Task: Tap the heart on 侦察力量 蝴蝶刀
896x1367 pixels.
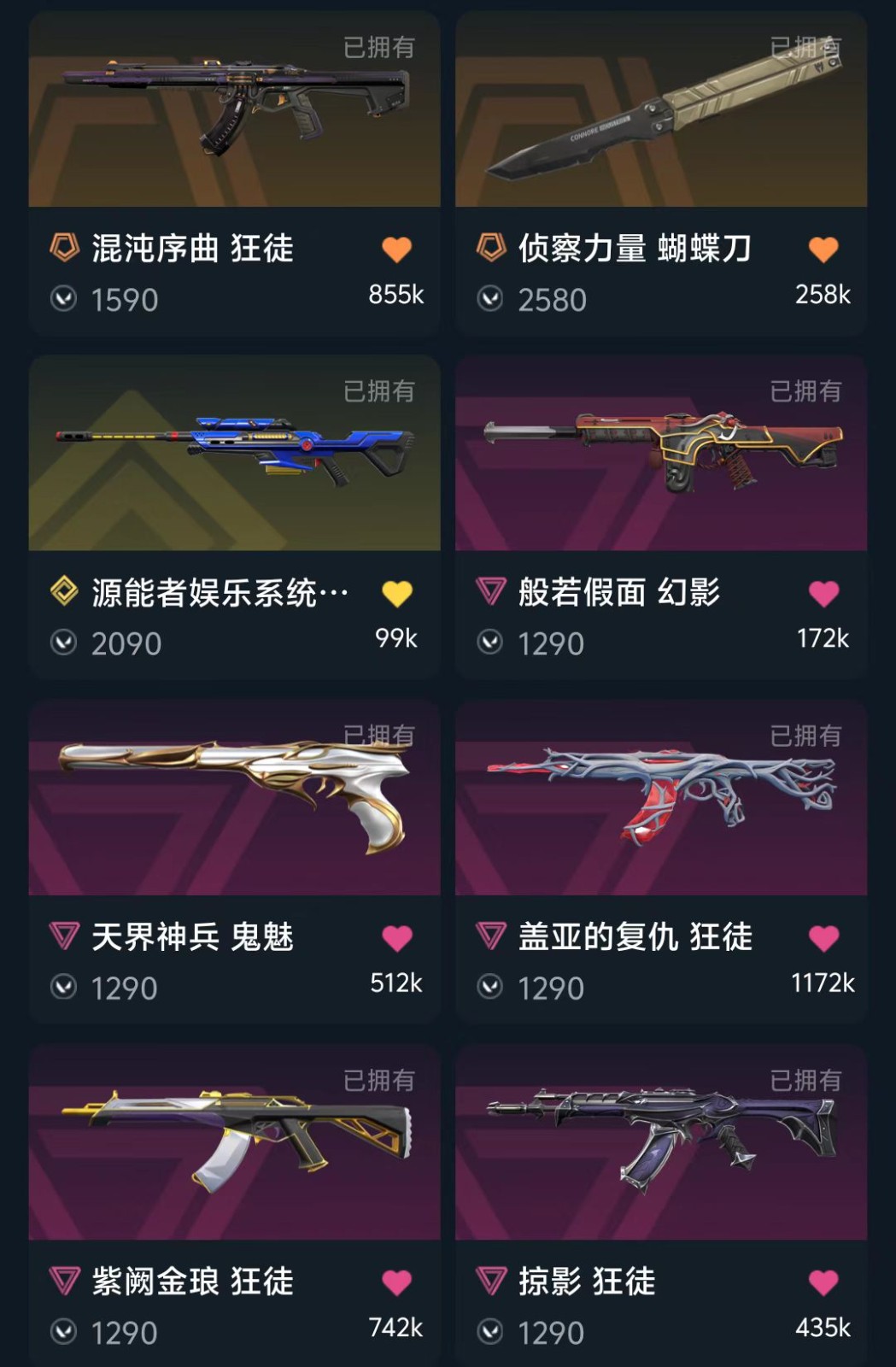Action: [823, 249]
